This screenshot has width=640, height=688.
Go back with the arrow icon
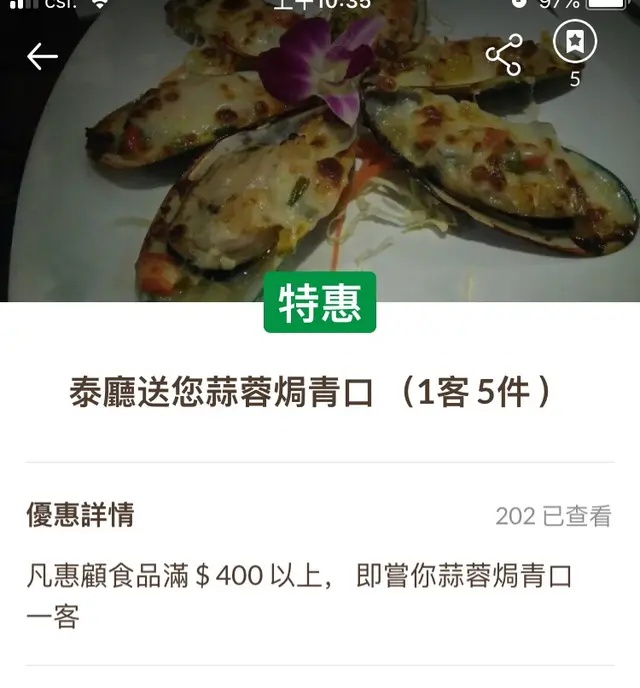pos(42,57)
